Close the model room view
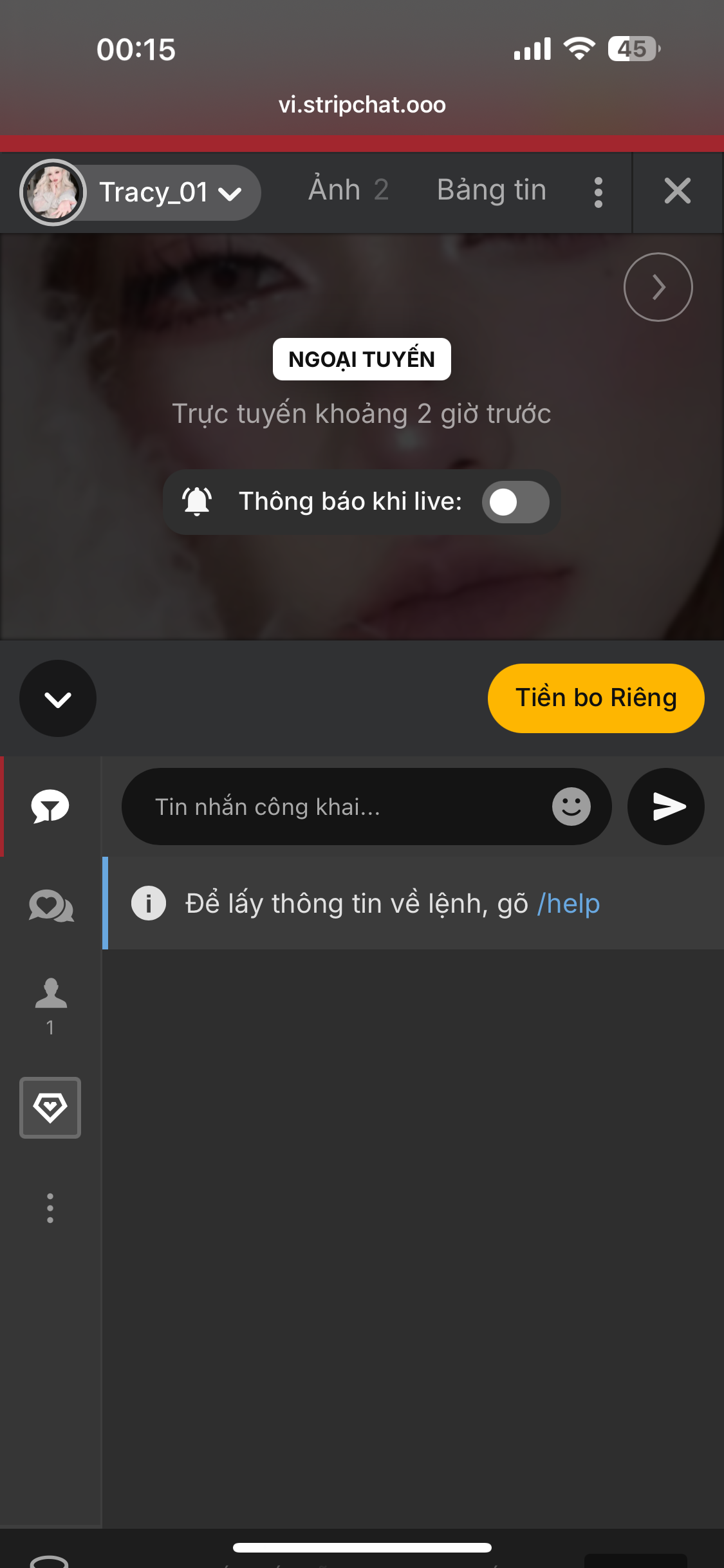Screen dimensions: 724x1568 [677, 191]
